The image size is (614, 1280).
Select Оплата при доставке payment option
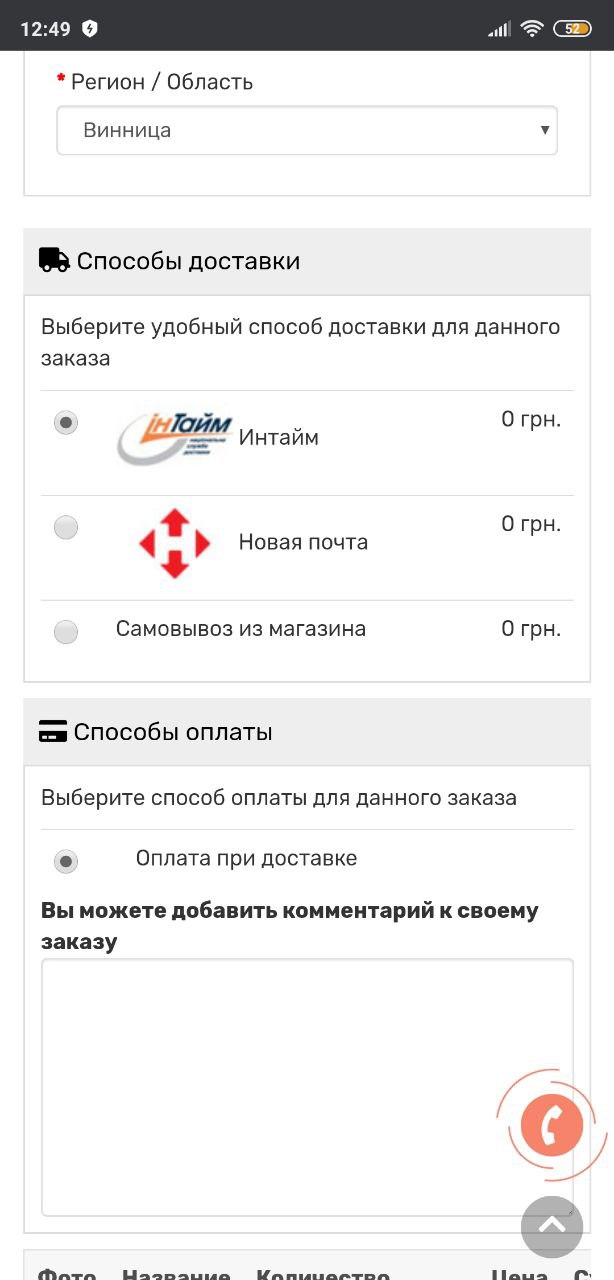tap(66, 861)
